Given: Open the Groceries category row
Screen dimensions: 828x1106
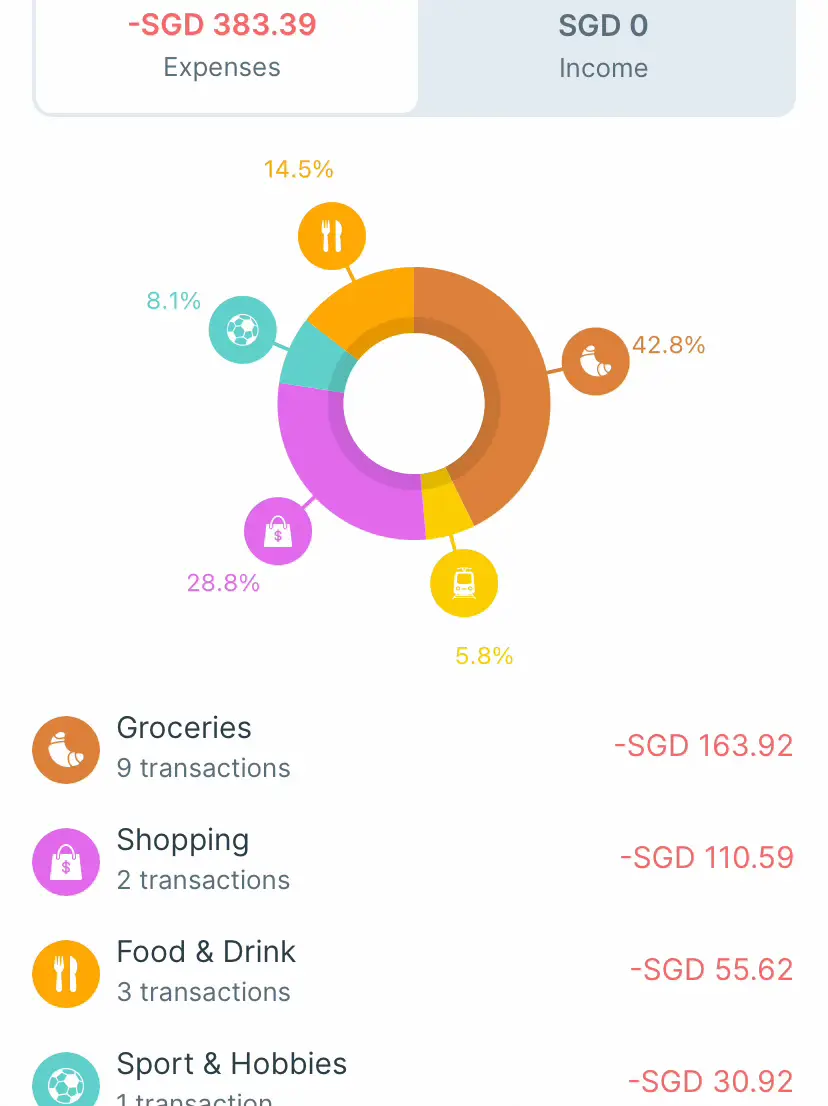Looking at the screenshot, I should click(413, 747).
